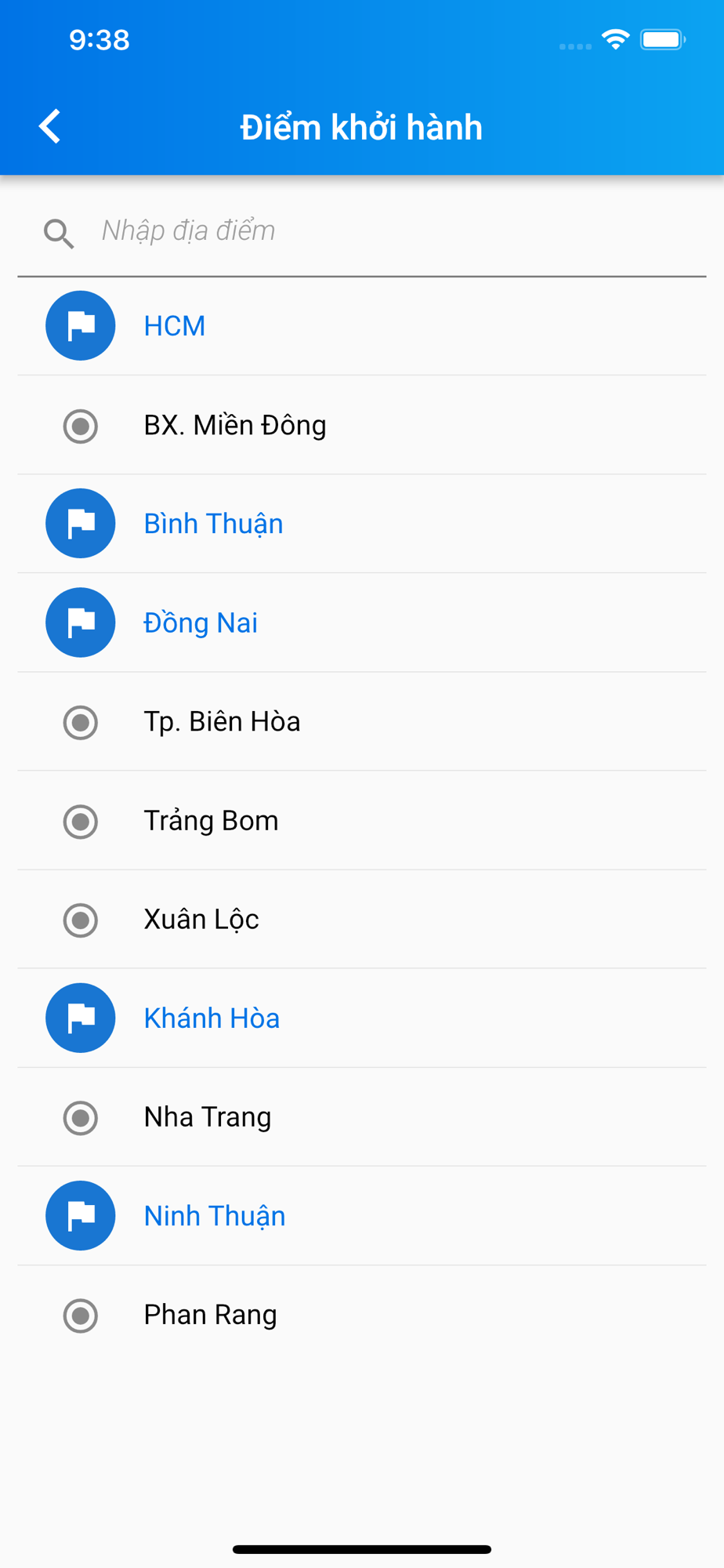This screenshot has width=724, height=1568.
Task: Select the Ninh Thuận province row
Action: [x=362, y=1215]
